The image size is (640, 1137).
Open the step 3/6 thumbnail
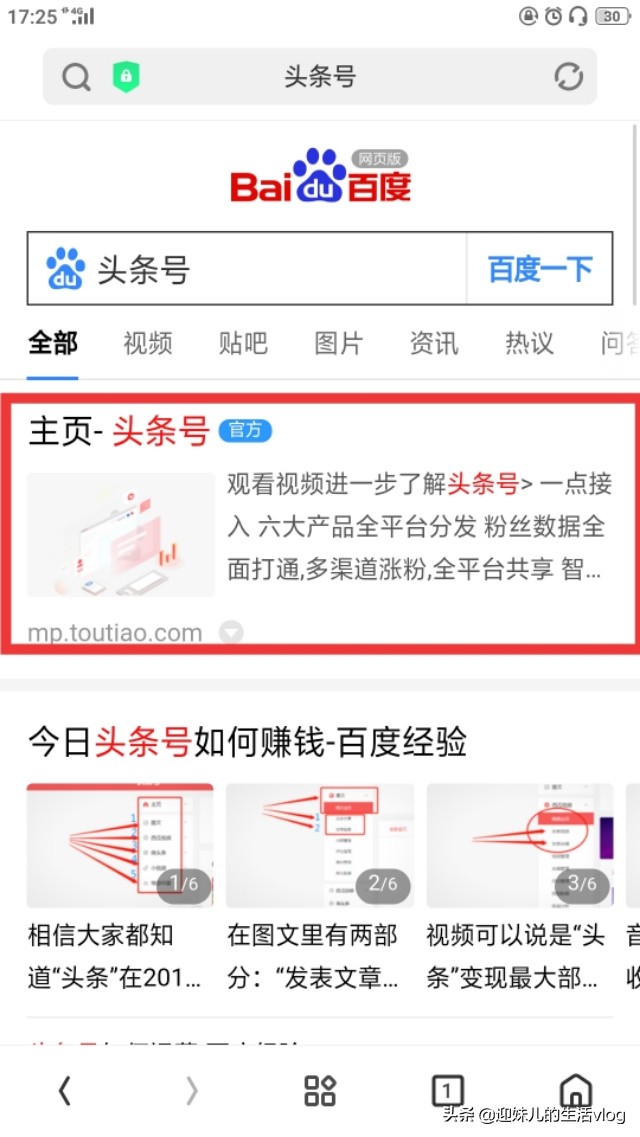tap(520, 845)
